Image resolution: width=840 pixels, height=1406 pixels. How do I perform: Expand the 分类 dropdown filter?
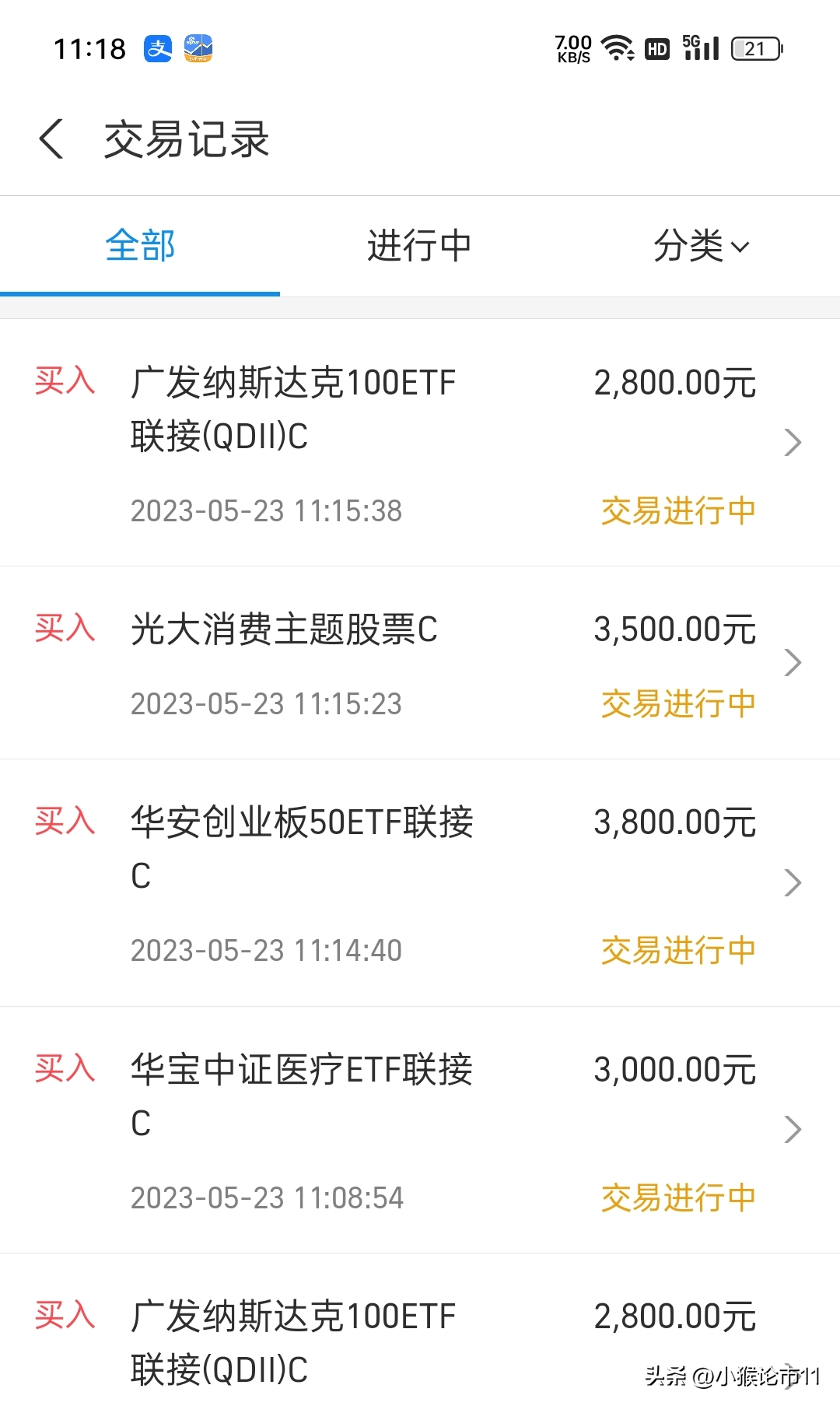point(700,246)
